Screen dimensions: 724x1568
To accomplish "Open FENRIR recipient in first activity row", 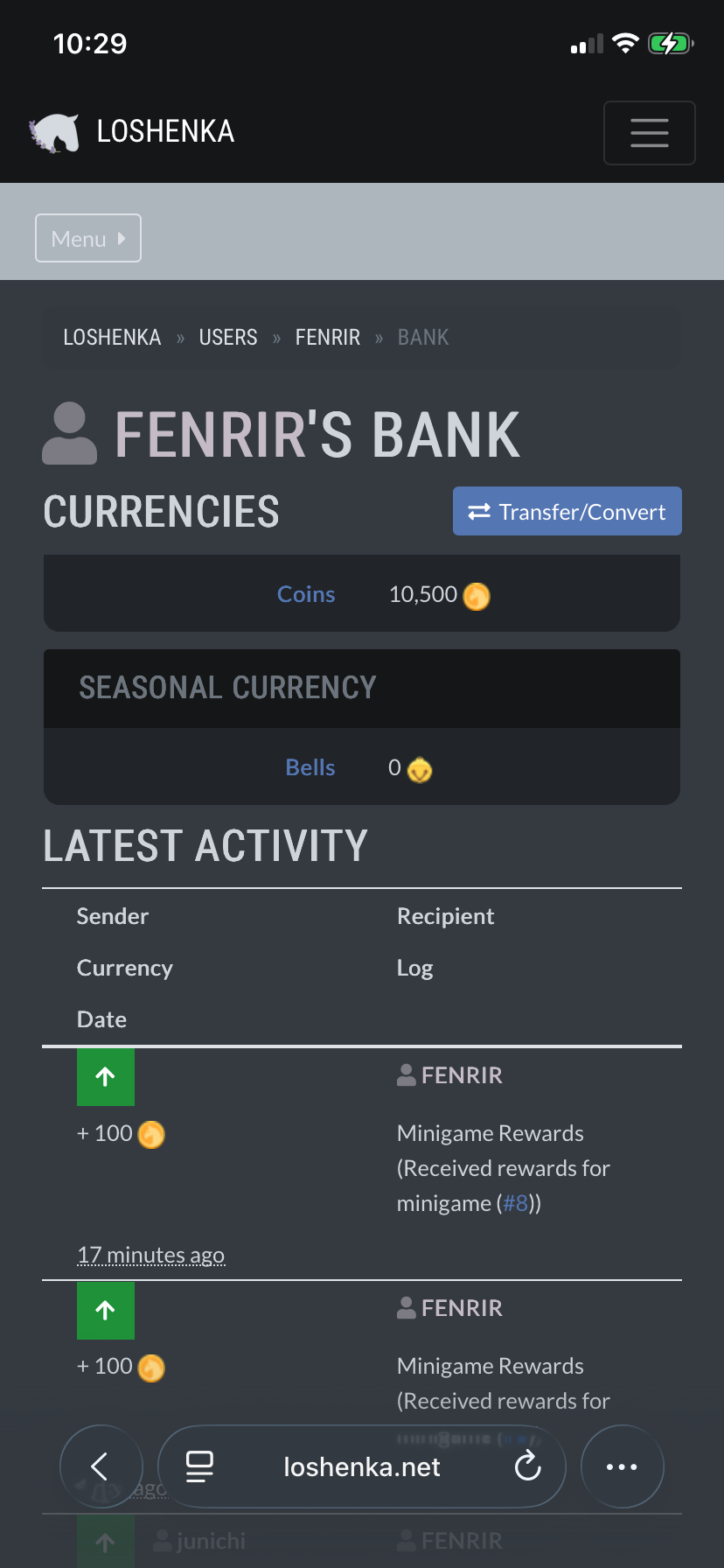I will pyautogui.click(x=450, y=1075).
